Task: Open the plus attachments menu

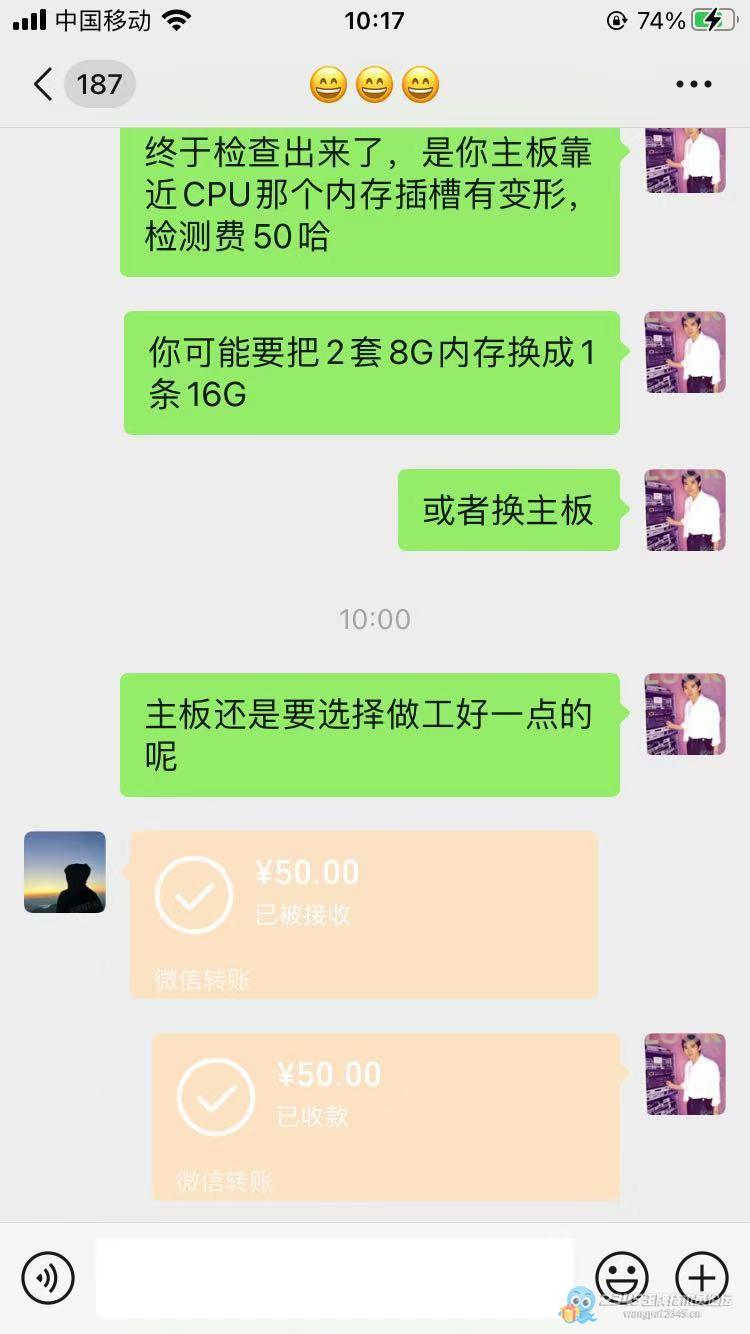Action: [701, 1277]
